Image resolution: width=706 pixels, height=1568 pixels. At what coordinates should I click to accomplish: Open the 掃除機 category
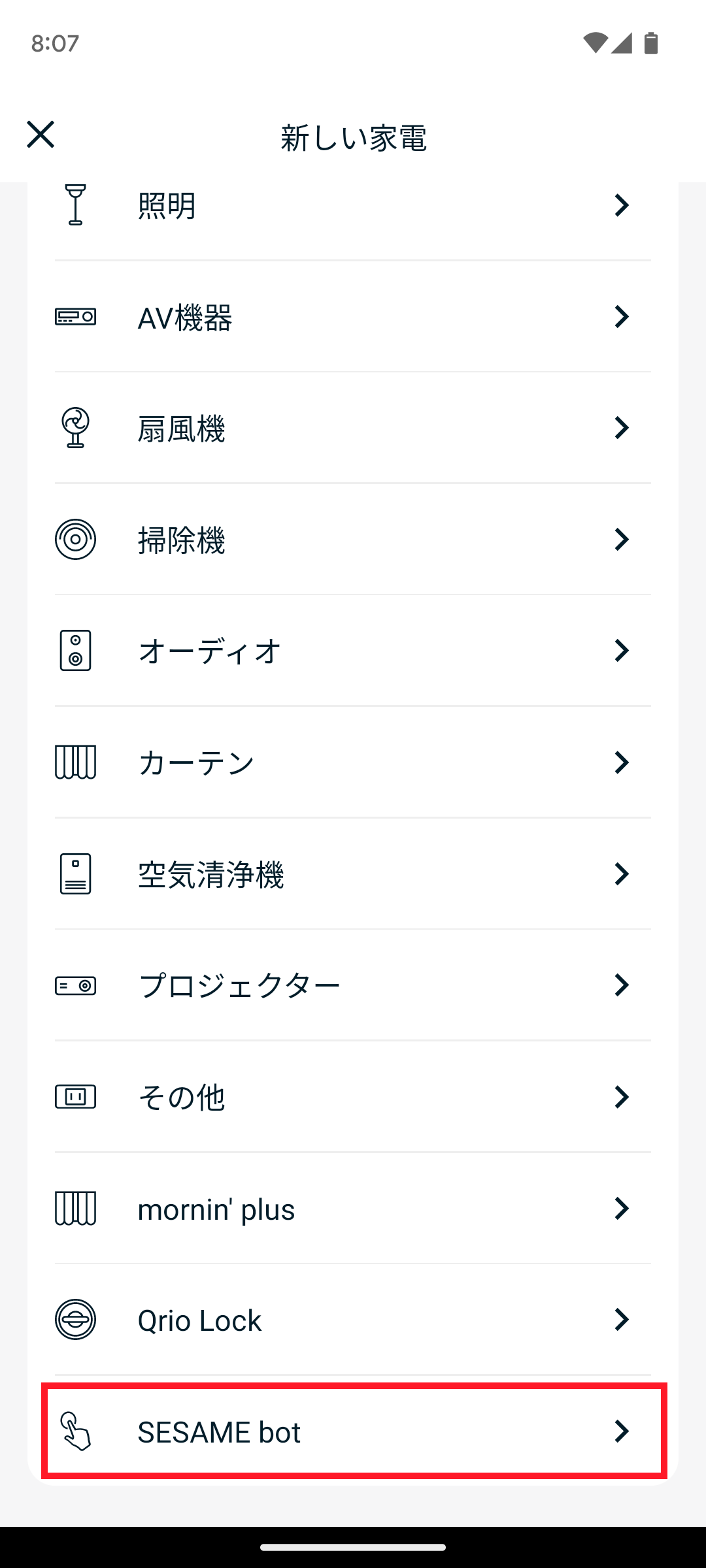[353, 540]
